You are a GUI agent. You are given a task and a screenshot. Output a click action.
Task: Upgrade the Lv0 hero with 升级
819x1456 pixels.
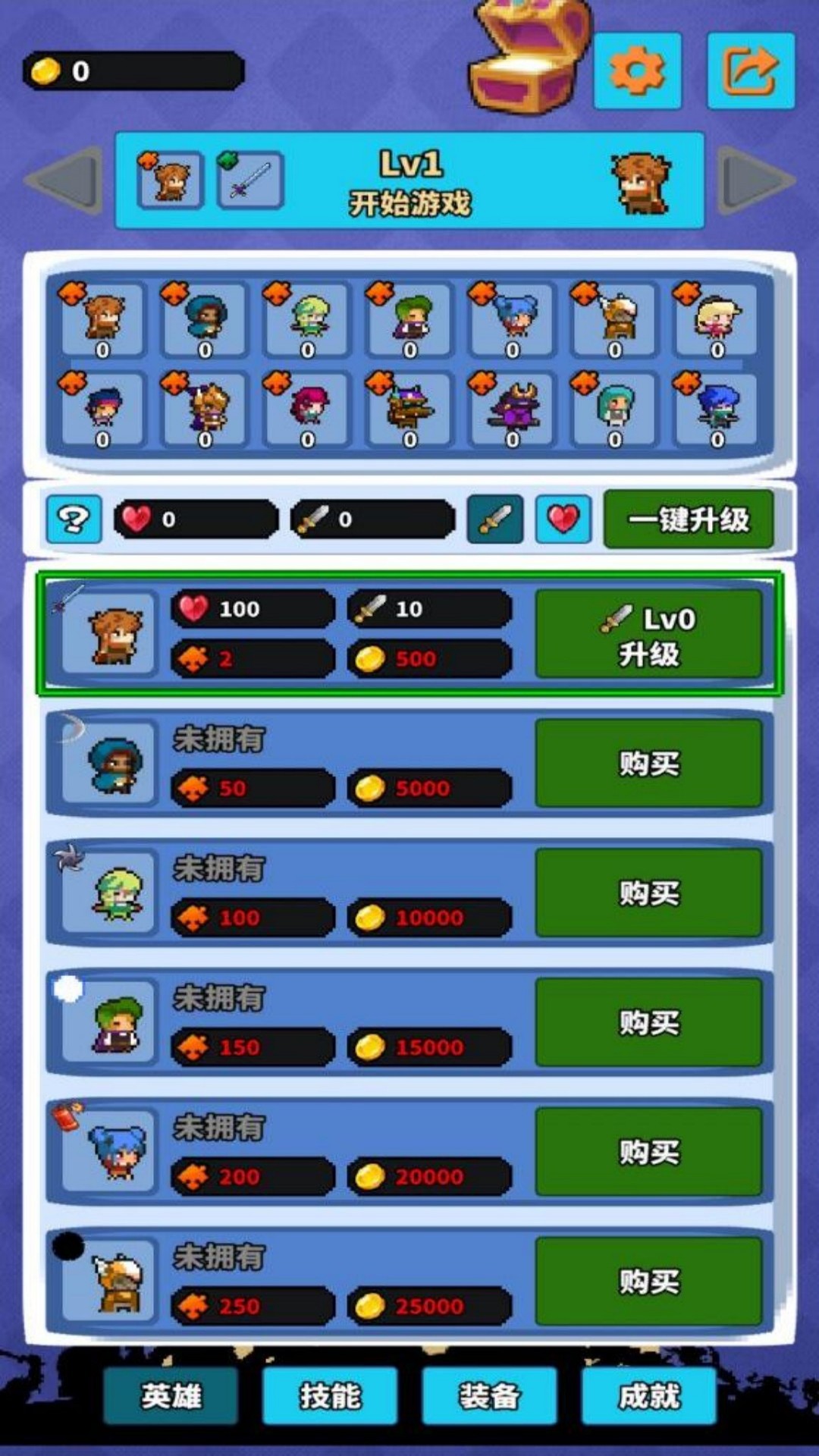[648, 634]
